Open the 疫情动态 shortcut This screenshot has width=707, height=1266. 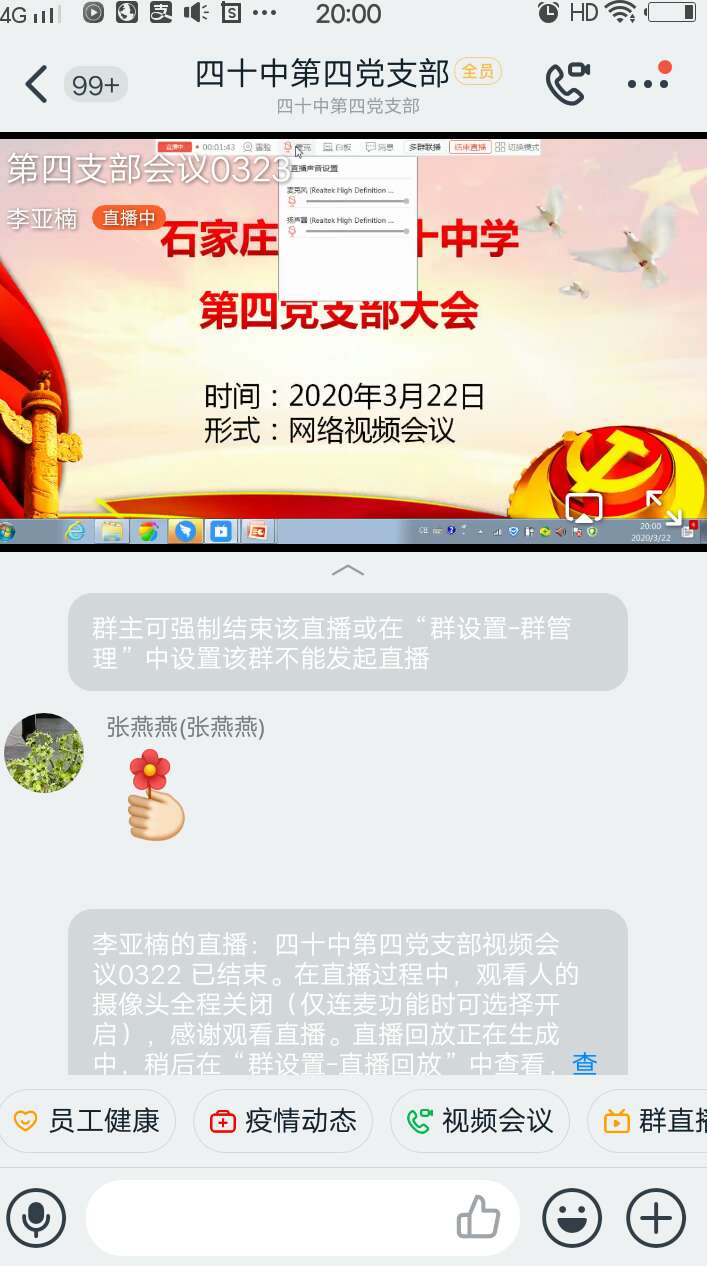coord(283,1121)
